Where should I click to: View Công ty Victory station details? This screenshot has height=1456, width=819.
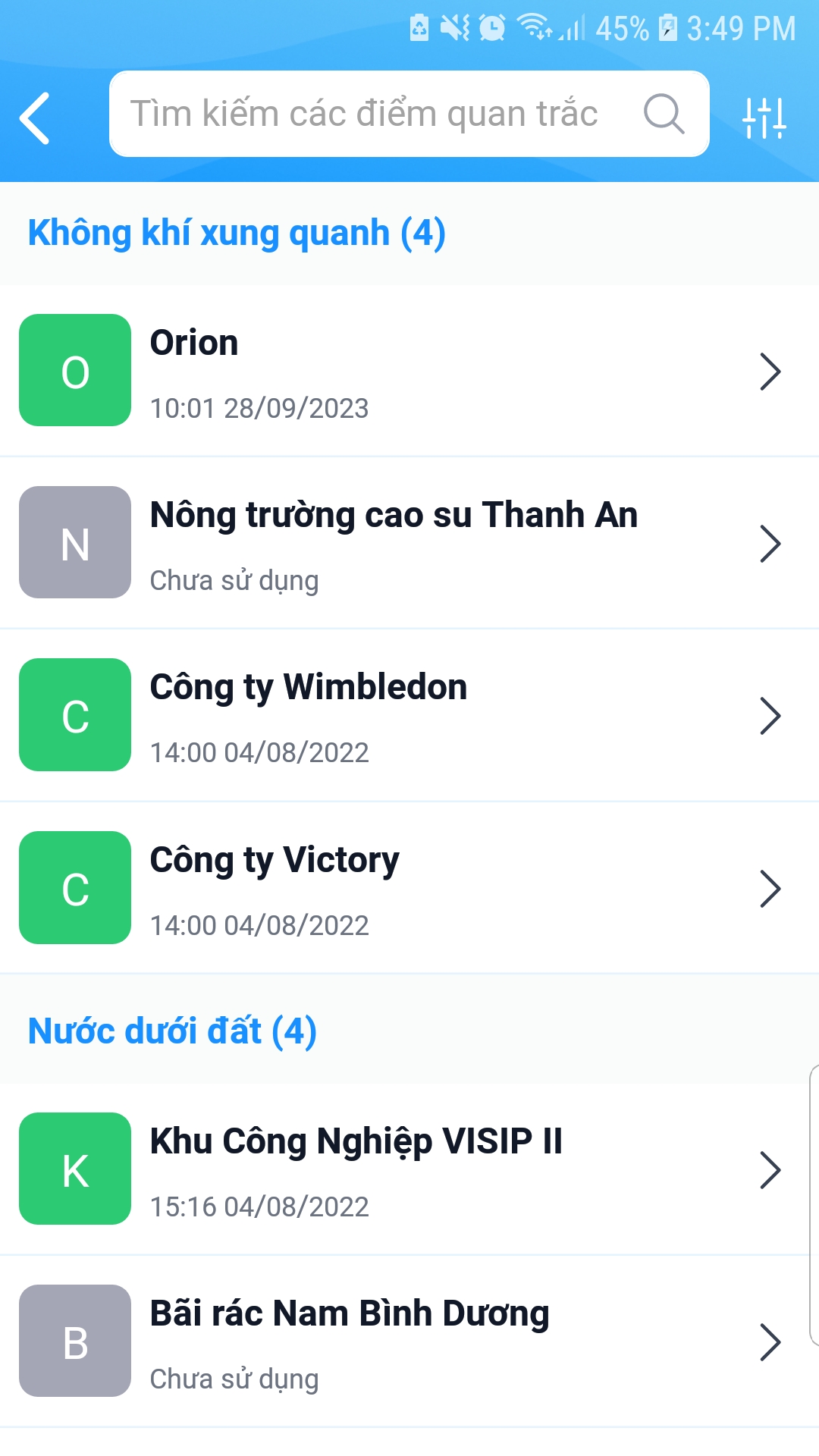click(409, 888)
